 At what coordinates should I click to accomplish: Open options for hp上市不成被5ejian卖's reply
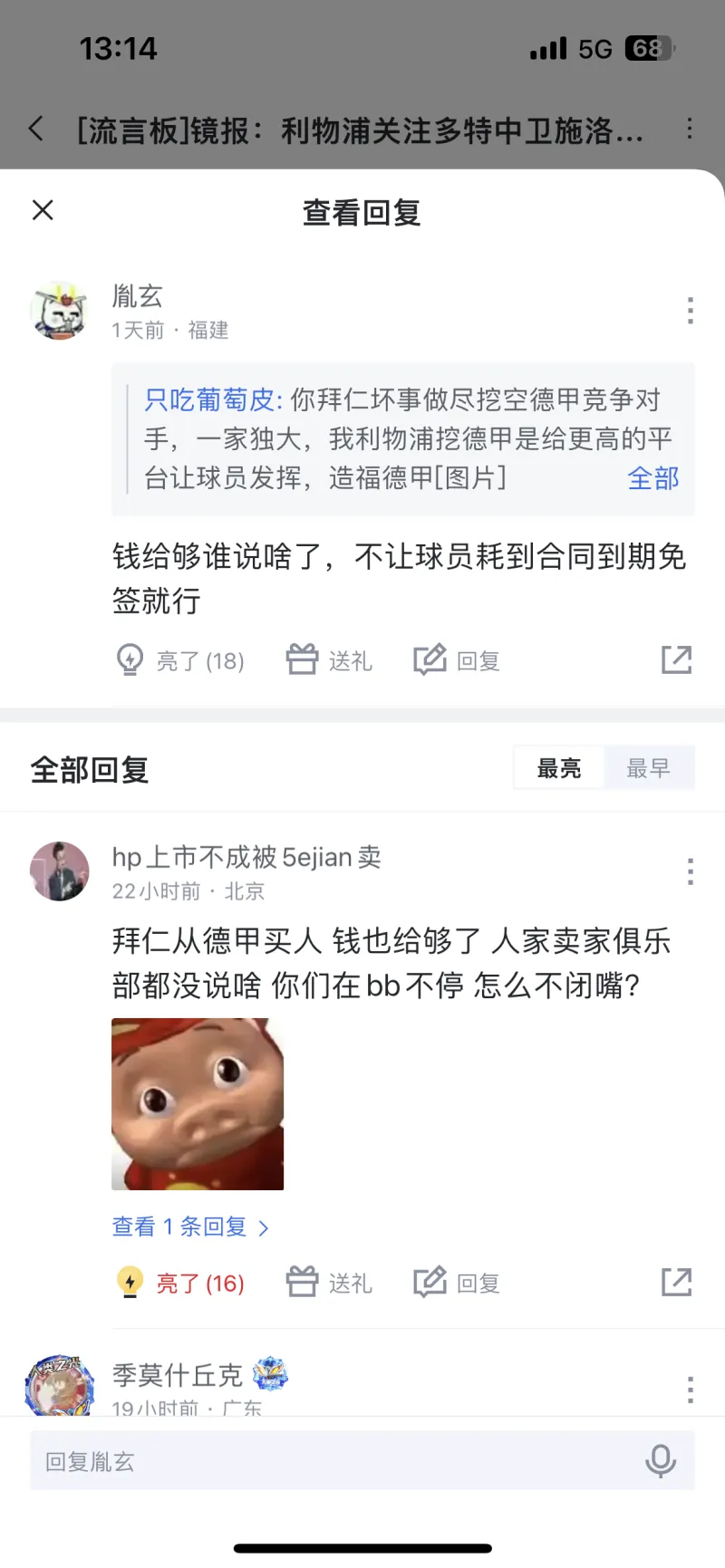pyautogui.click(x=690, y=871)
